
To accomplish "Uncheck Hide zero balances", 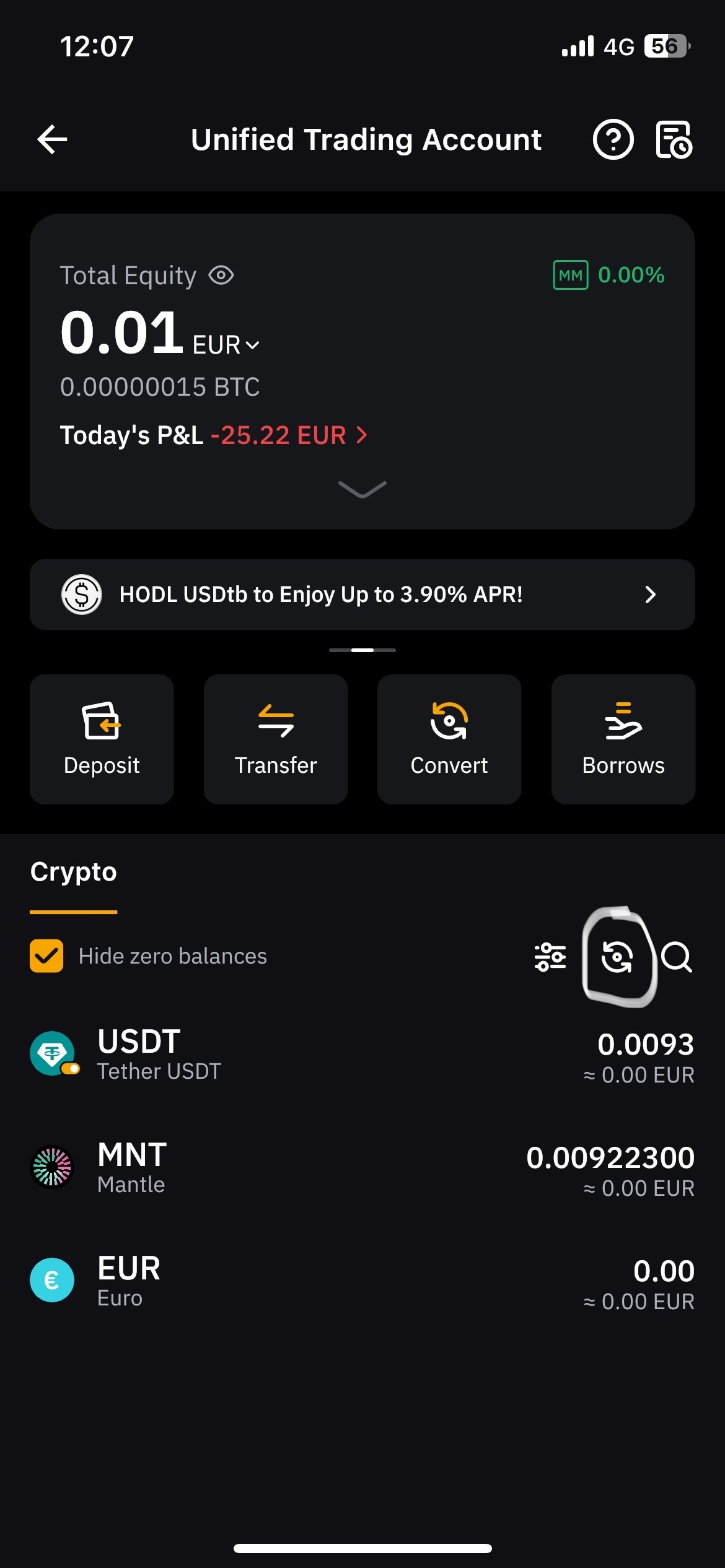I will [46, 956].
